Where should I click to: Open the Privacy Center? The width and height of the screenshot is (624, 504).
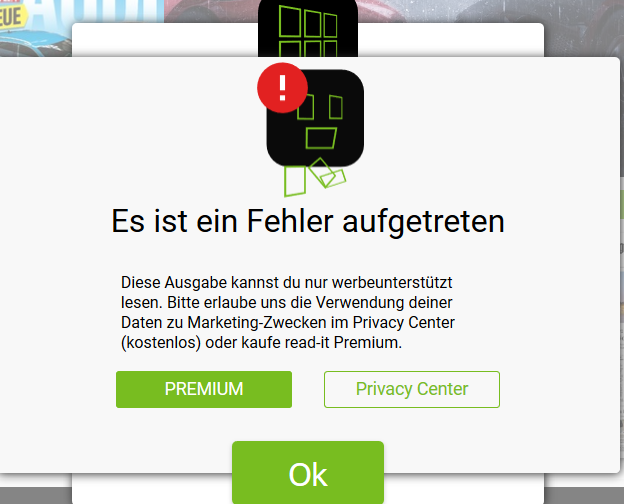pos(412,389)
